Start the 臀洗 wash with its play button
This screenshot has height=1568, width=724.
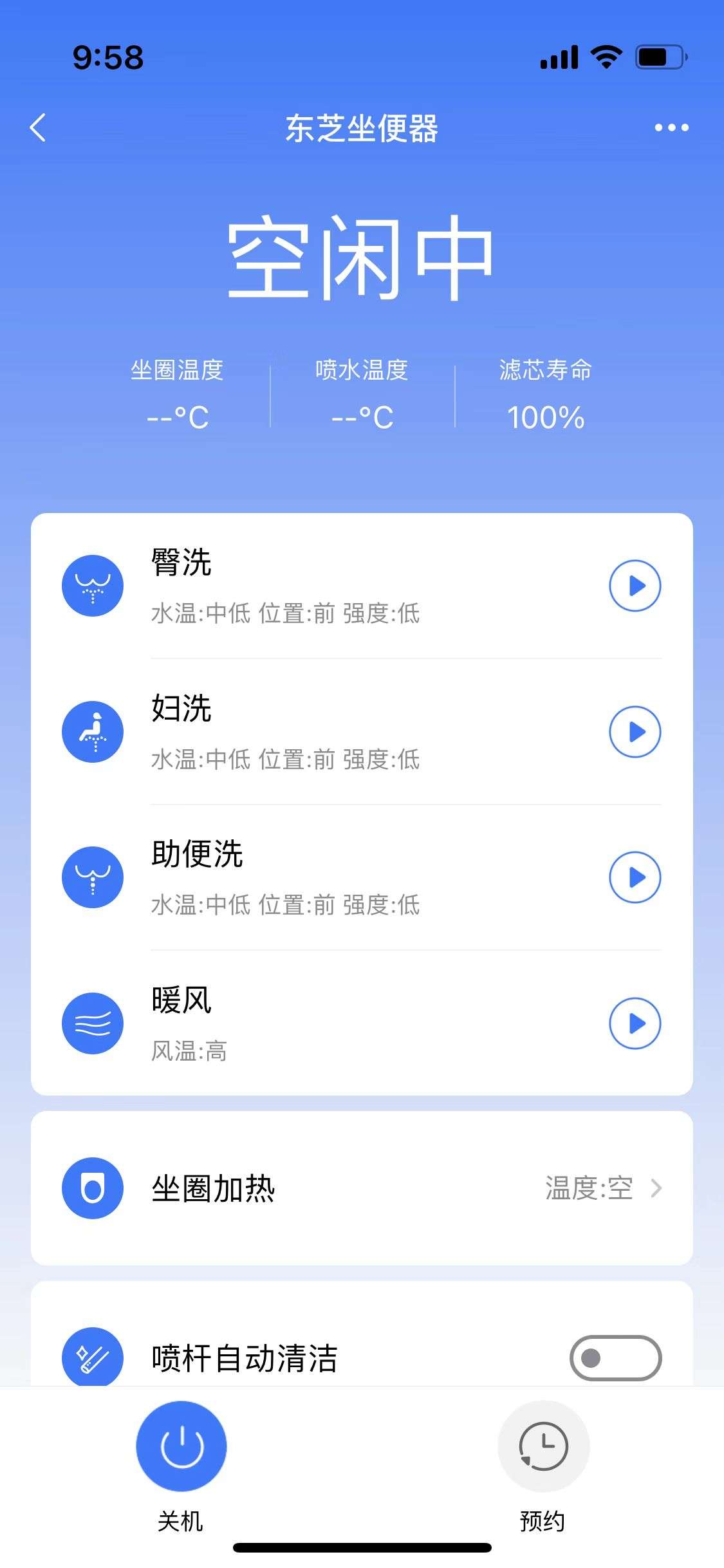[634, 585]
